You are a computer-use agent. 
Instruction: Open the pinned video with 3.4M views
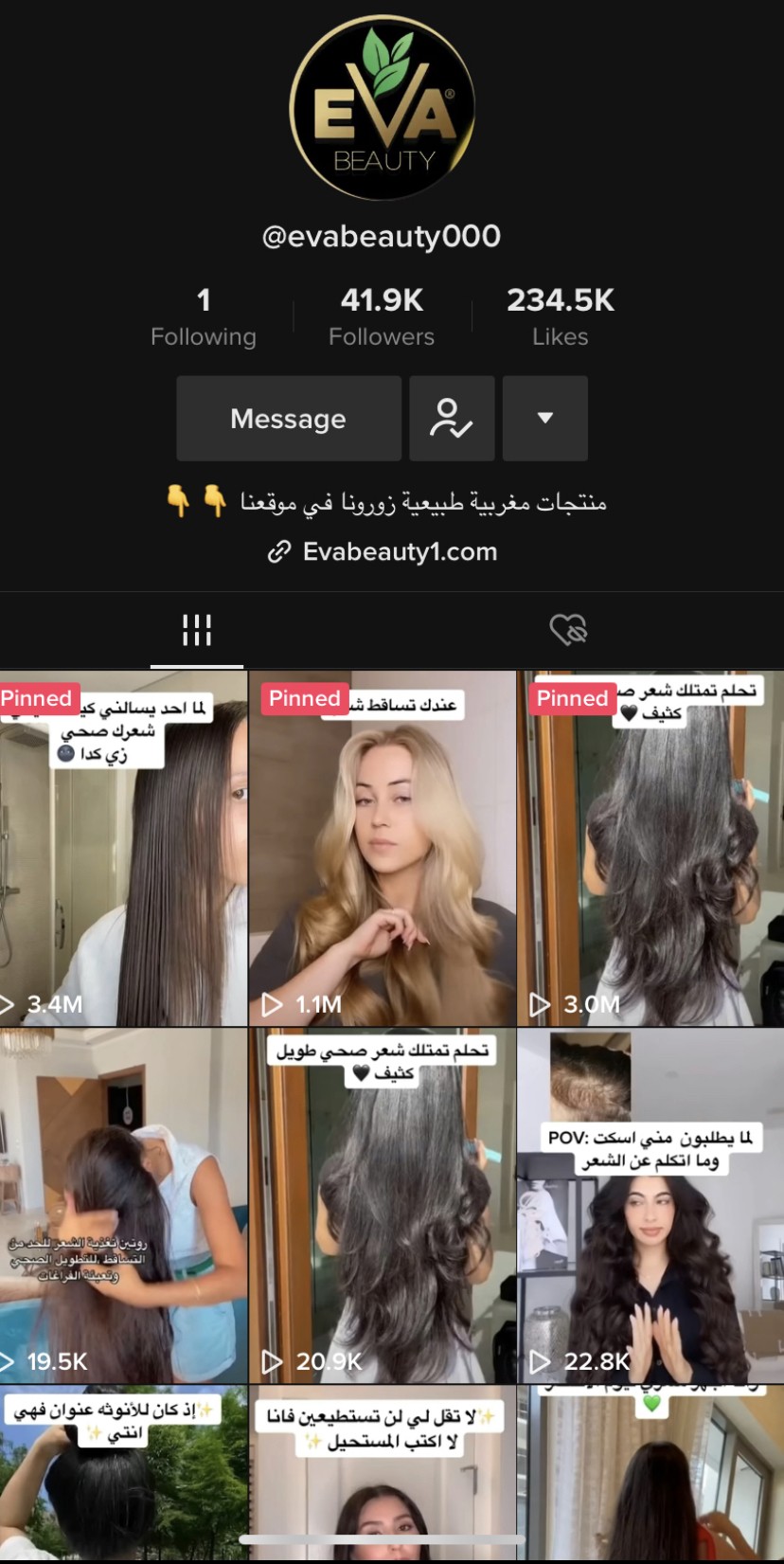123,849
